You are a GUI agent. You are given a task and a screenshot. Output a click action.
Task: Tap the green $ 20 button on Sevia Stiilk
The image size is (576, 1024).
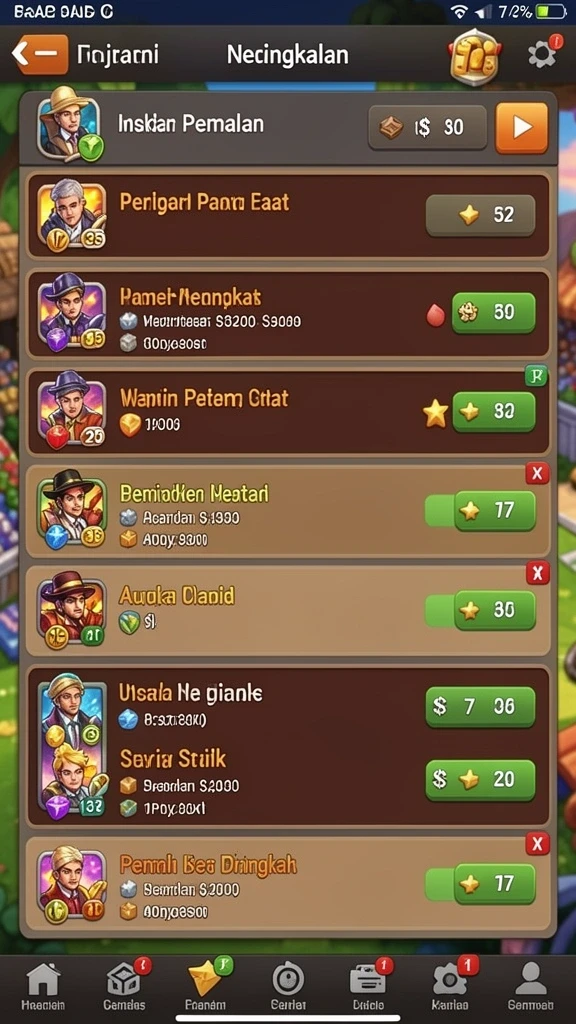coord(480,779)
